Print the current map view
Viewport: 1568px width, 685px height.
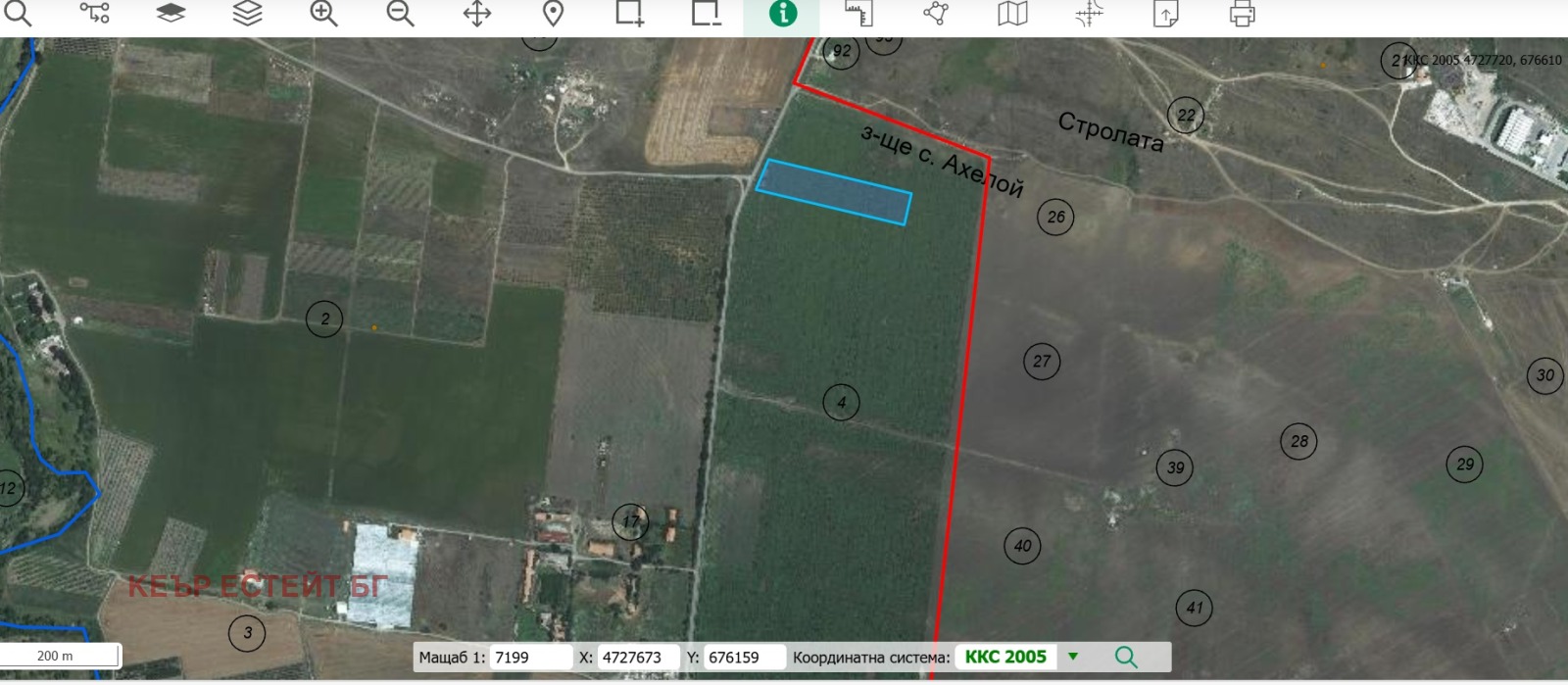coord(1242,13)
